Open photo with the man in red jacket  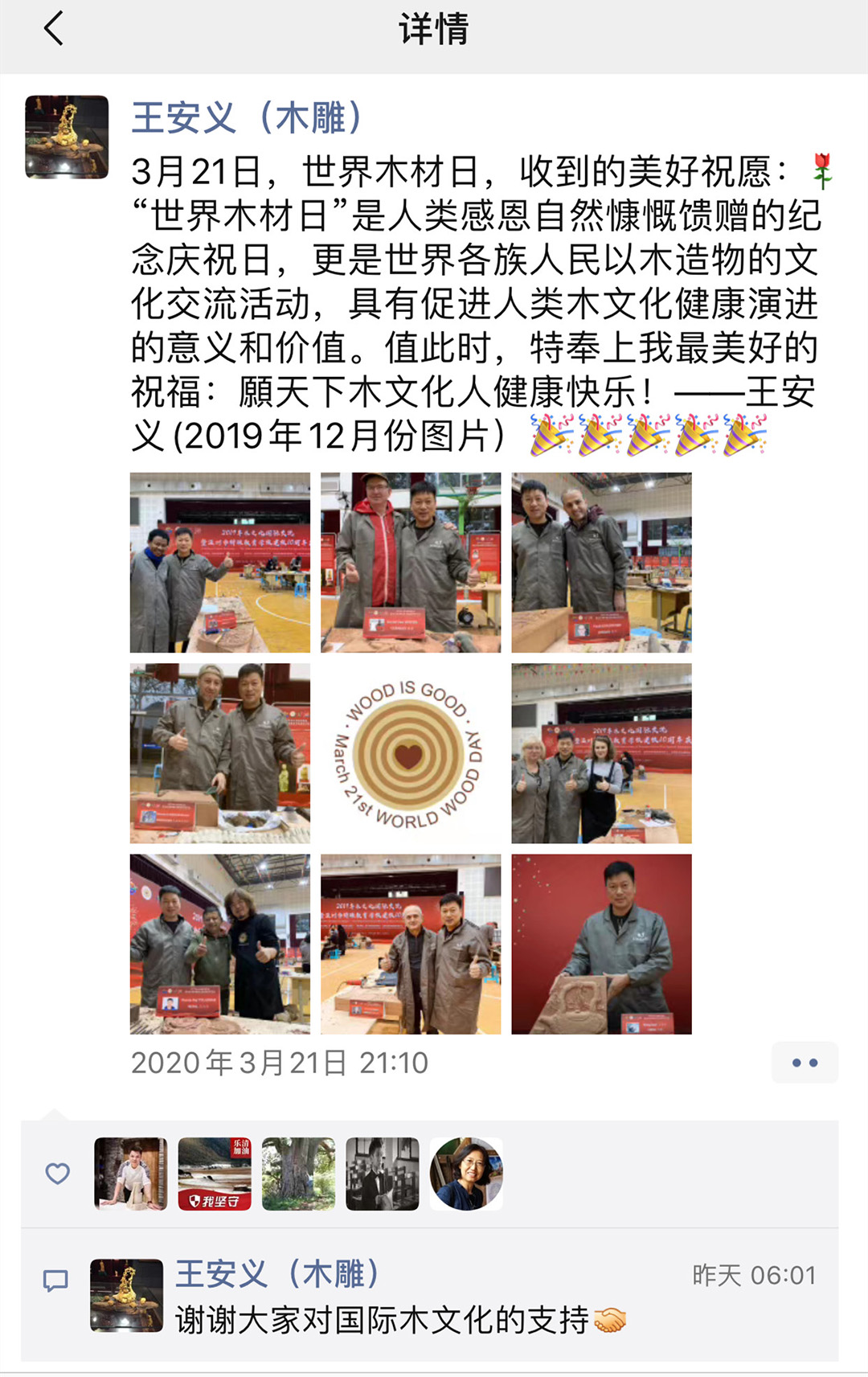pos(410,562)
